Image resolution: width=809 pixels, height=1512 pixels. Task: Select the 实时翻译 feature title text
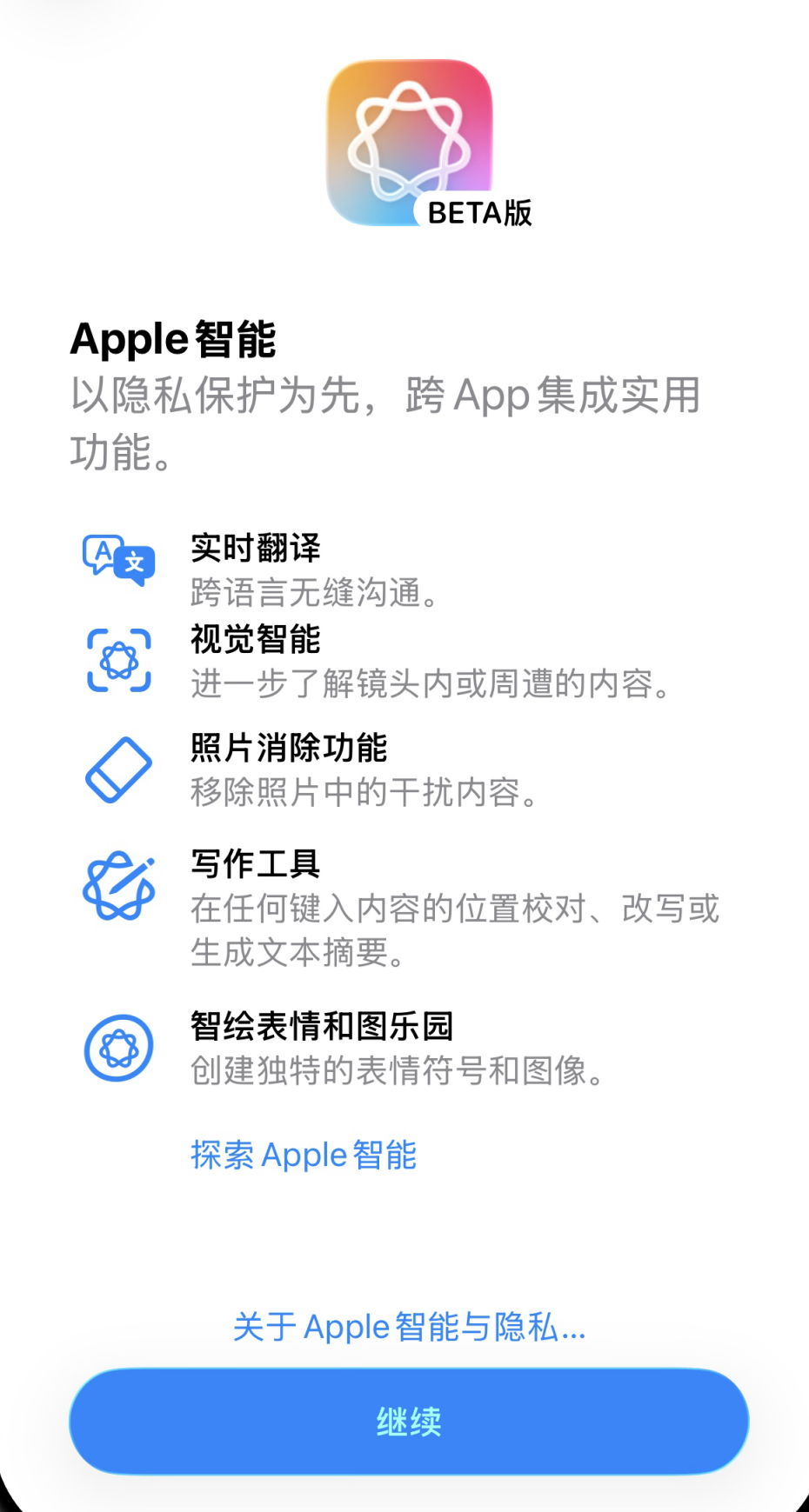[x=253, y=549]
